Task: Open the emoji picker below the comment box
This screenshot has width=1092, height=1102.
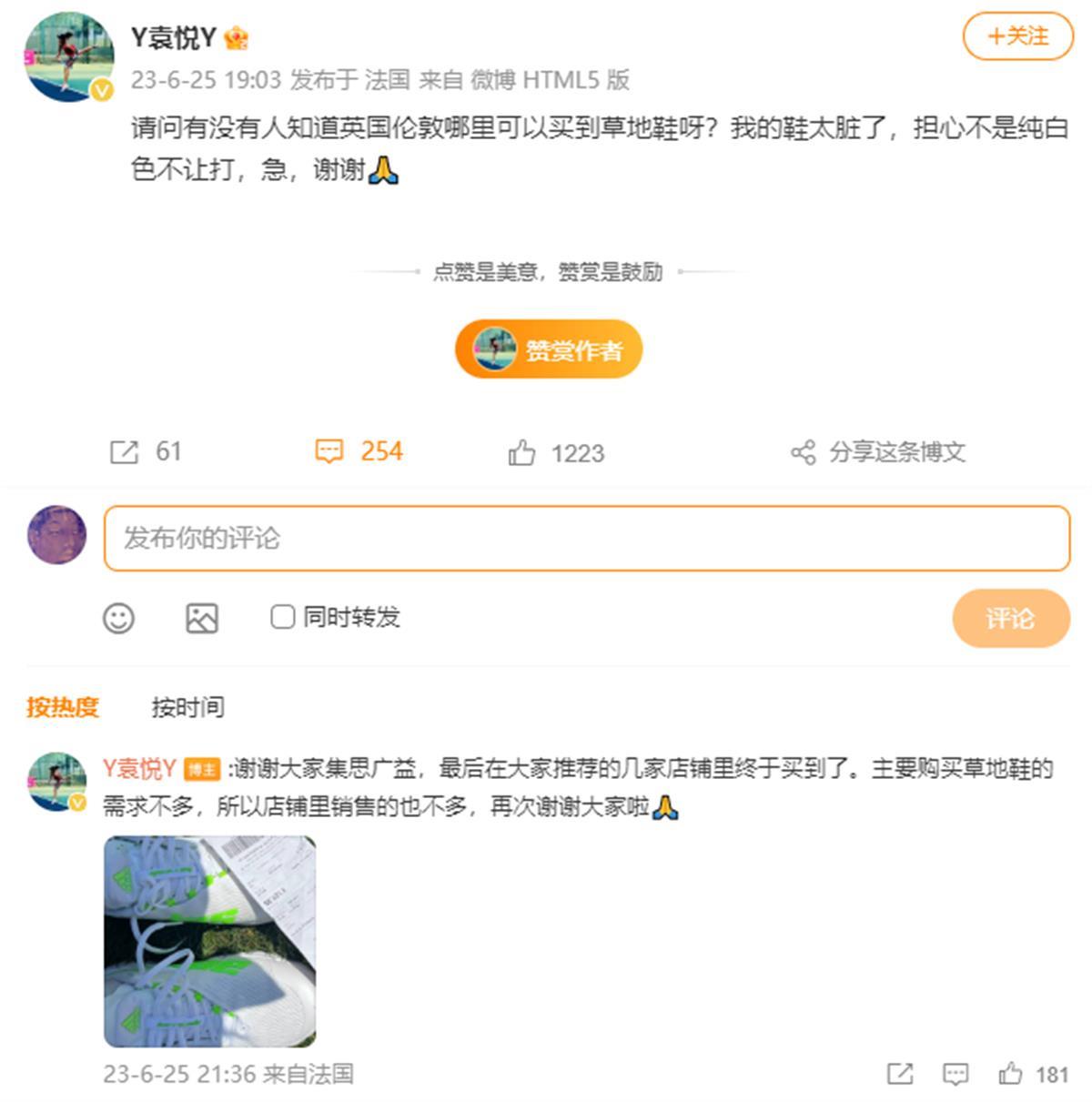Action: [118, 619]
